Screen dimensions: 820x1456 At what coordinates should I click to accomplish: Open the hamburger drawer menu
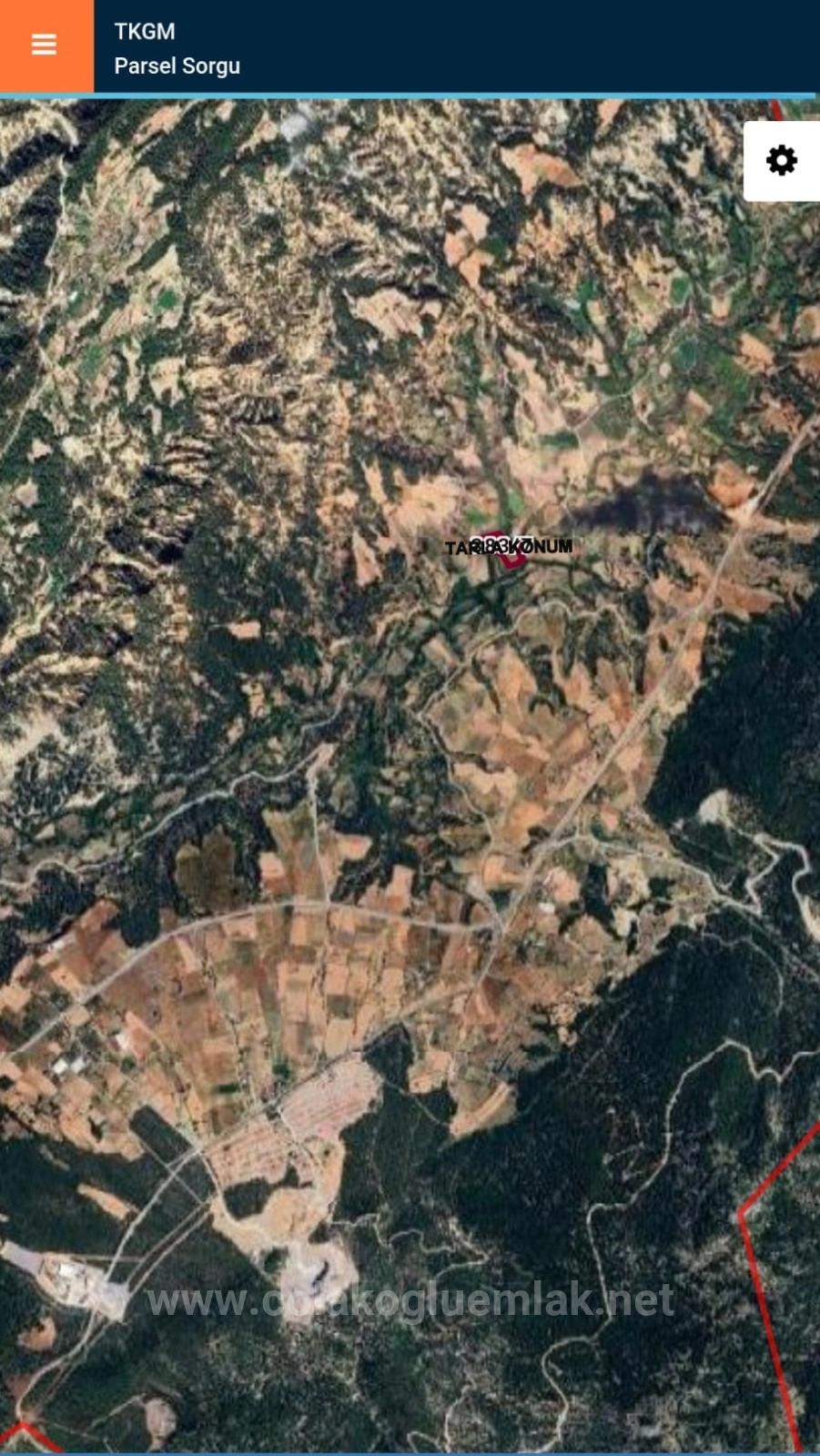tap(45, 45)
